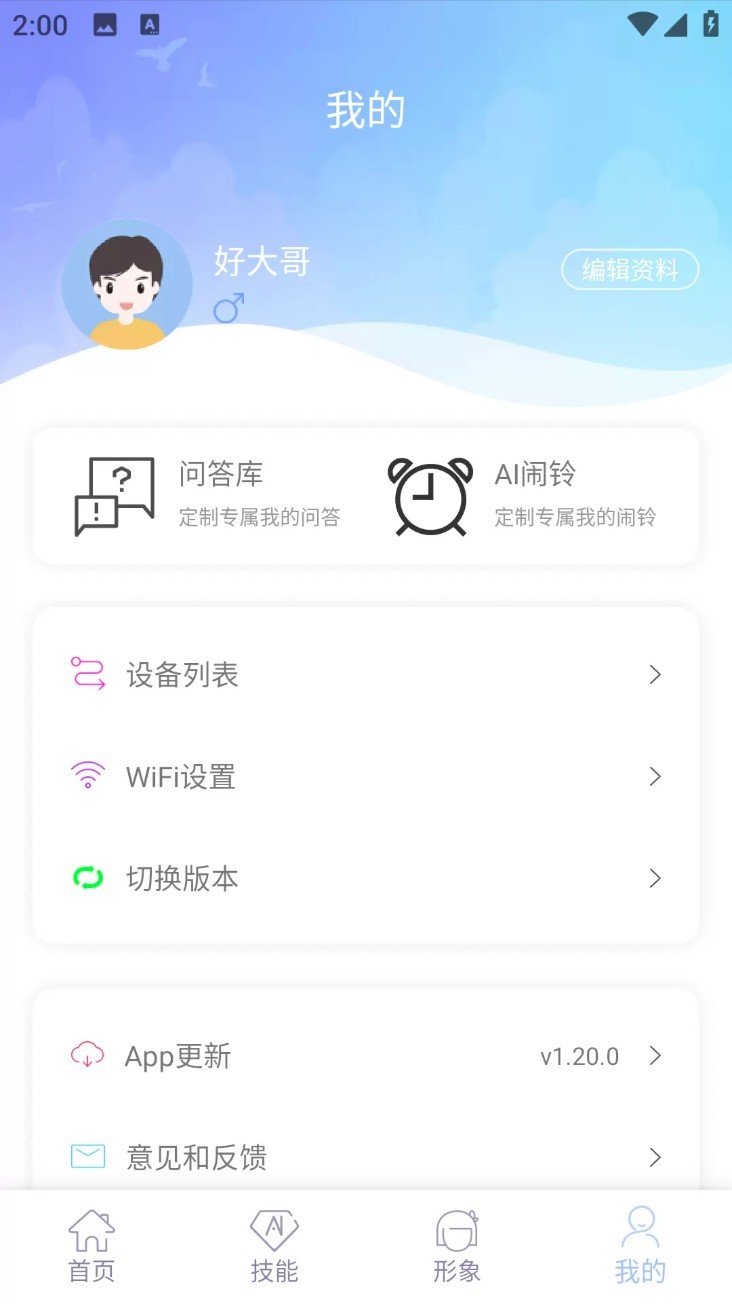Click the male gender symbol under 好大哥
Image resolution: width=732 pixels, height=1304 pixels.
(227, 309)
